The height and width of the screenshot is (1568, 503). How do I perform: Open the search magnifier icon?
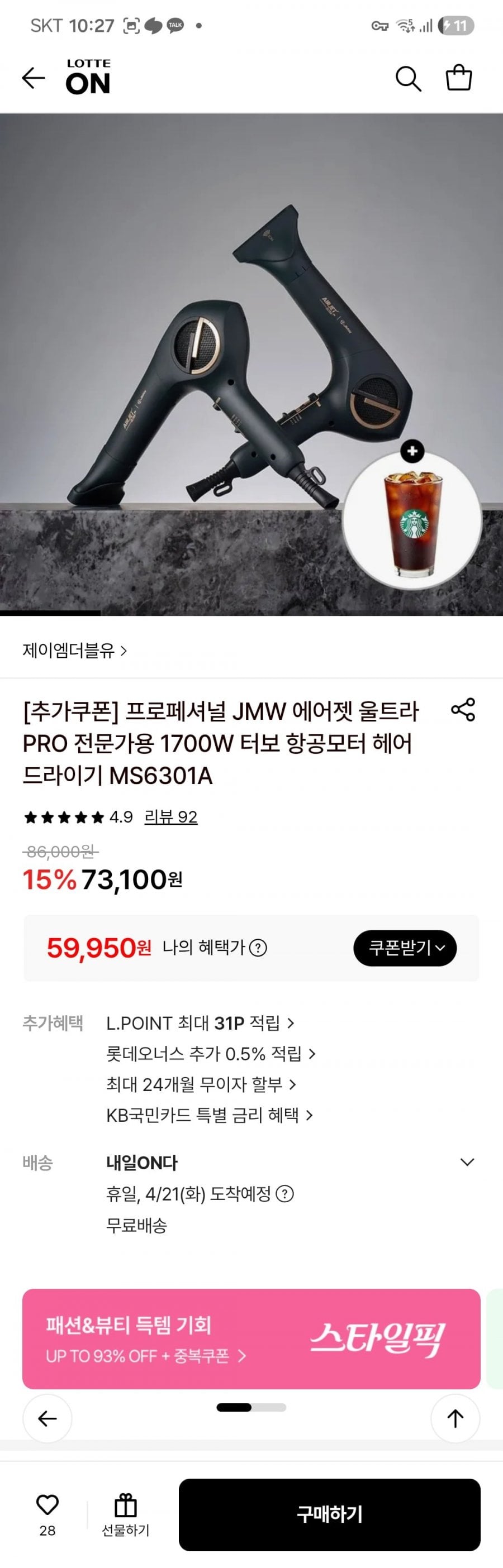coord(408,79)
